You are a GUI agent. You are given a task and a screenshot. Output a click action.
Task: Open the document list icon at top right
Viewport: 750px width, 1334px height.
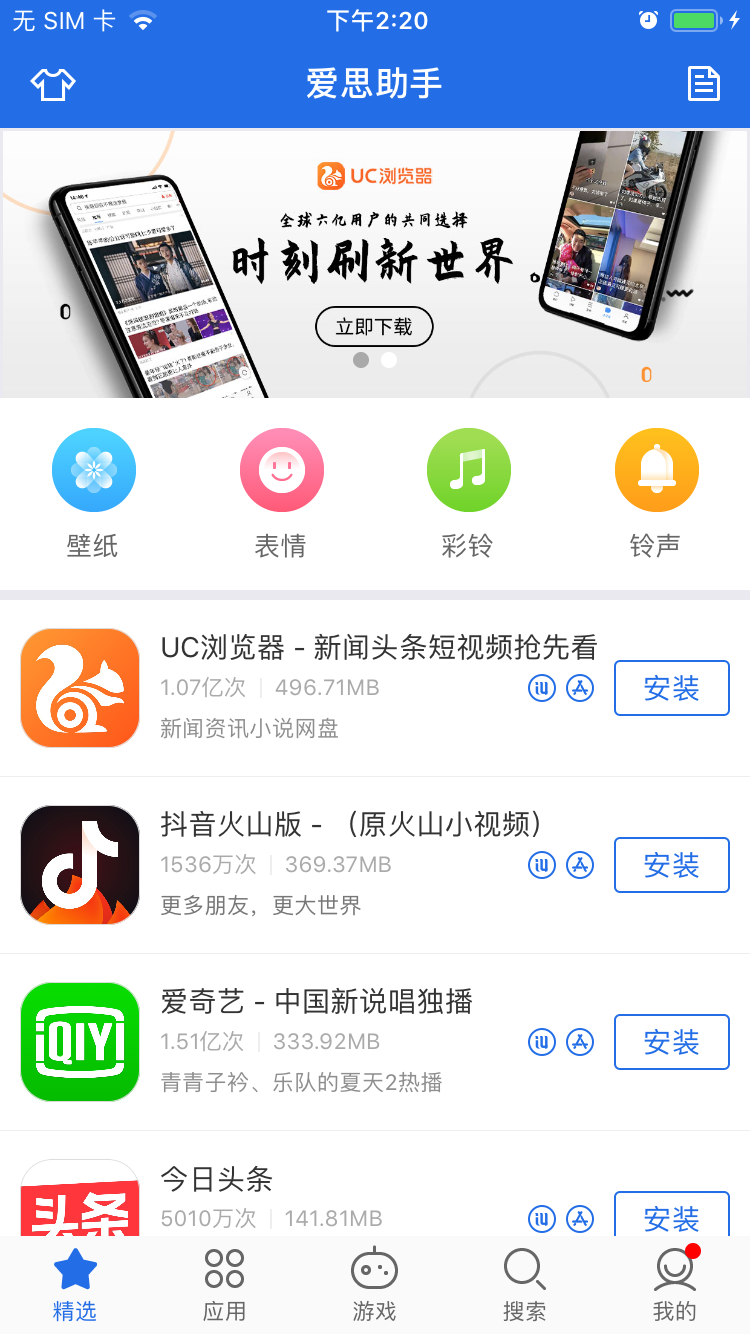coord(703,83)
